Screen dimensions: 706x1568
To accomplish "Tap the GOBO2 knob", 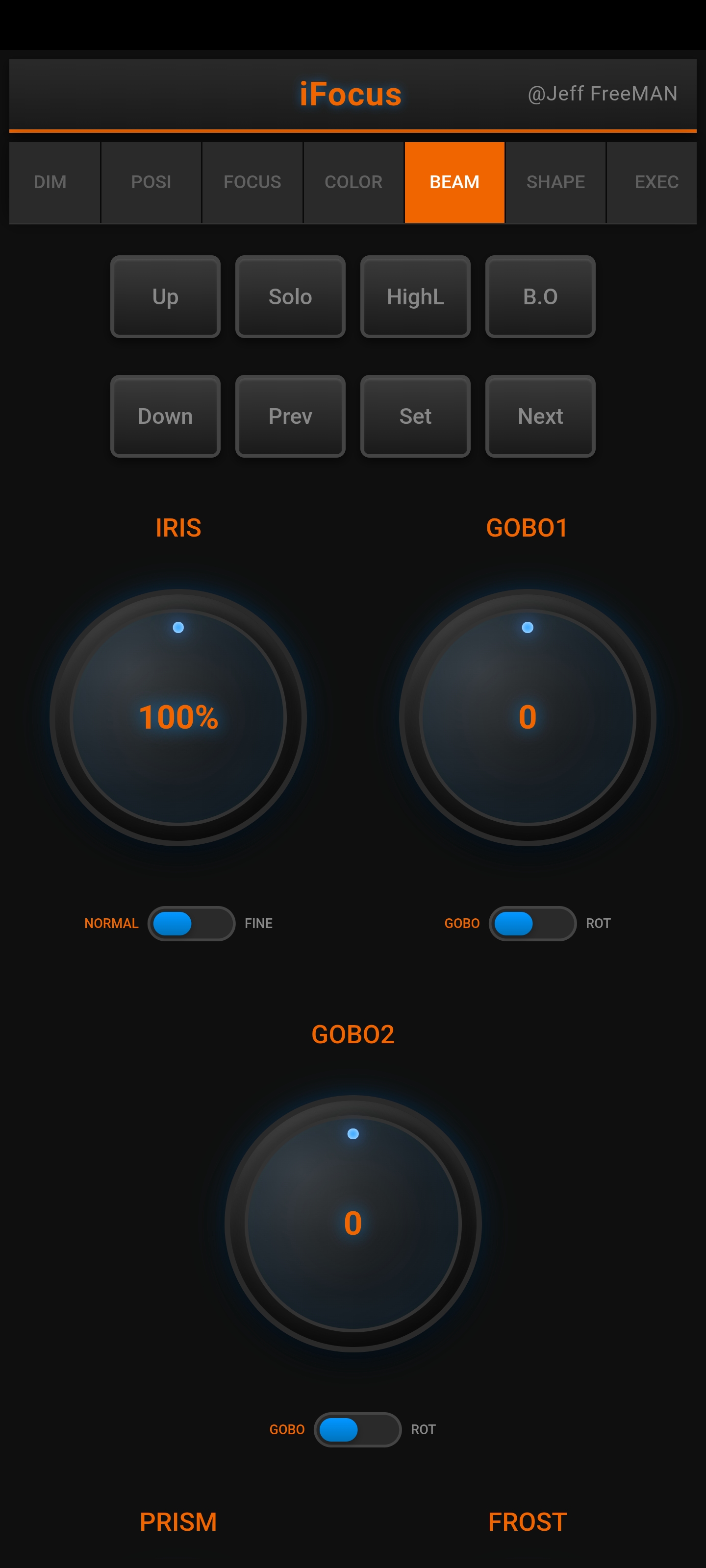I will coord(353,1224).
